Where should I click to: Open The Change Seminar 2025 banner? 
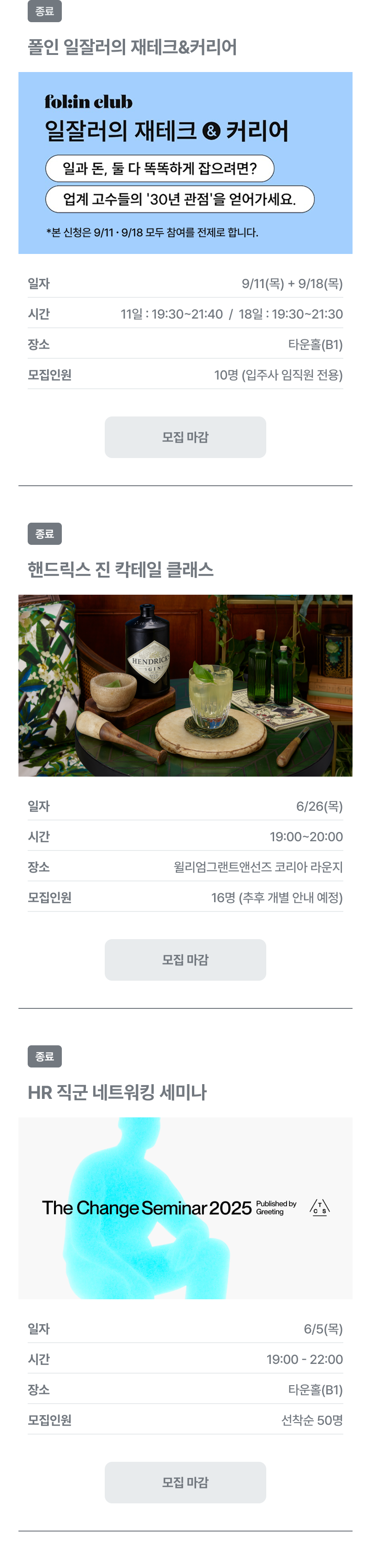[185, 1208]
